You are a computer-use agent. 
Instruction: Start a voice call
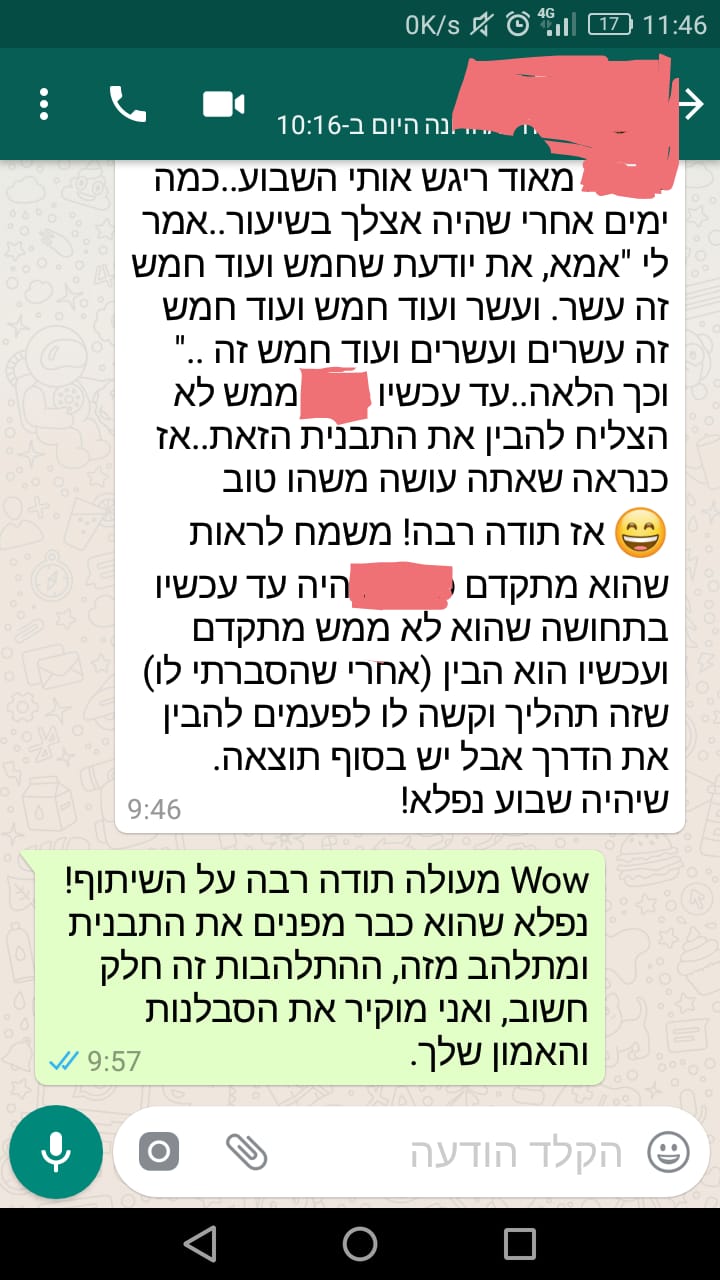[128, 104]
